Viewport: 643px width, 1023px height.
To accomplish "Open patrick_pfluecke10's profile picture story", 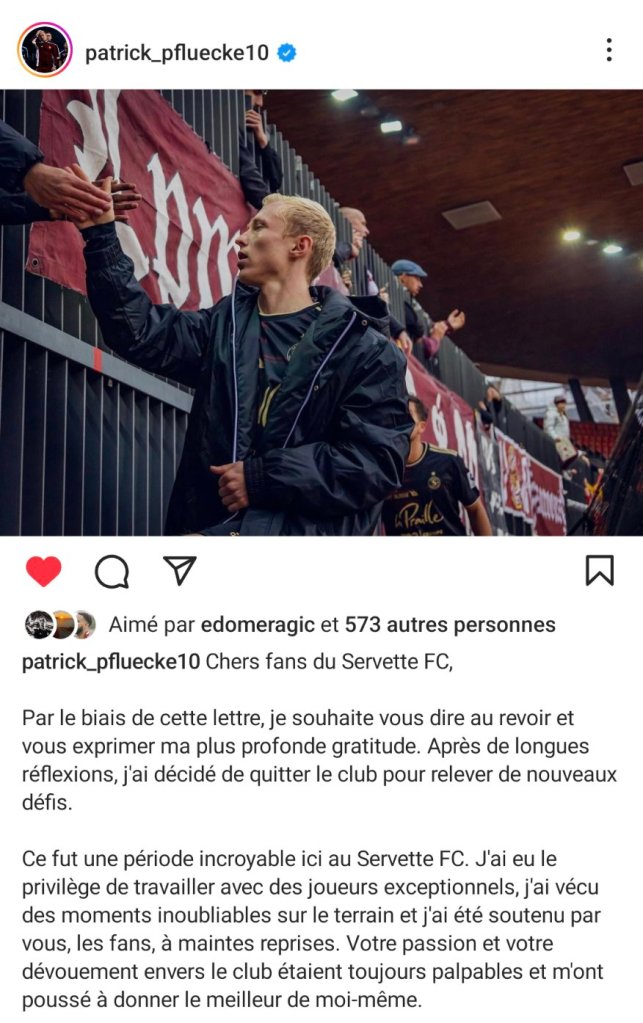I will pyautogui.click(x=44, y=50).
